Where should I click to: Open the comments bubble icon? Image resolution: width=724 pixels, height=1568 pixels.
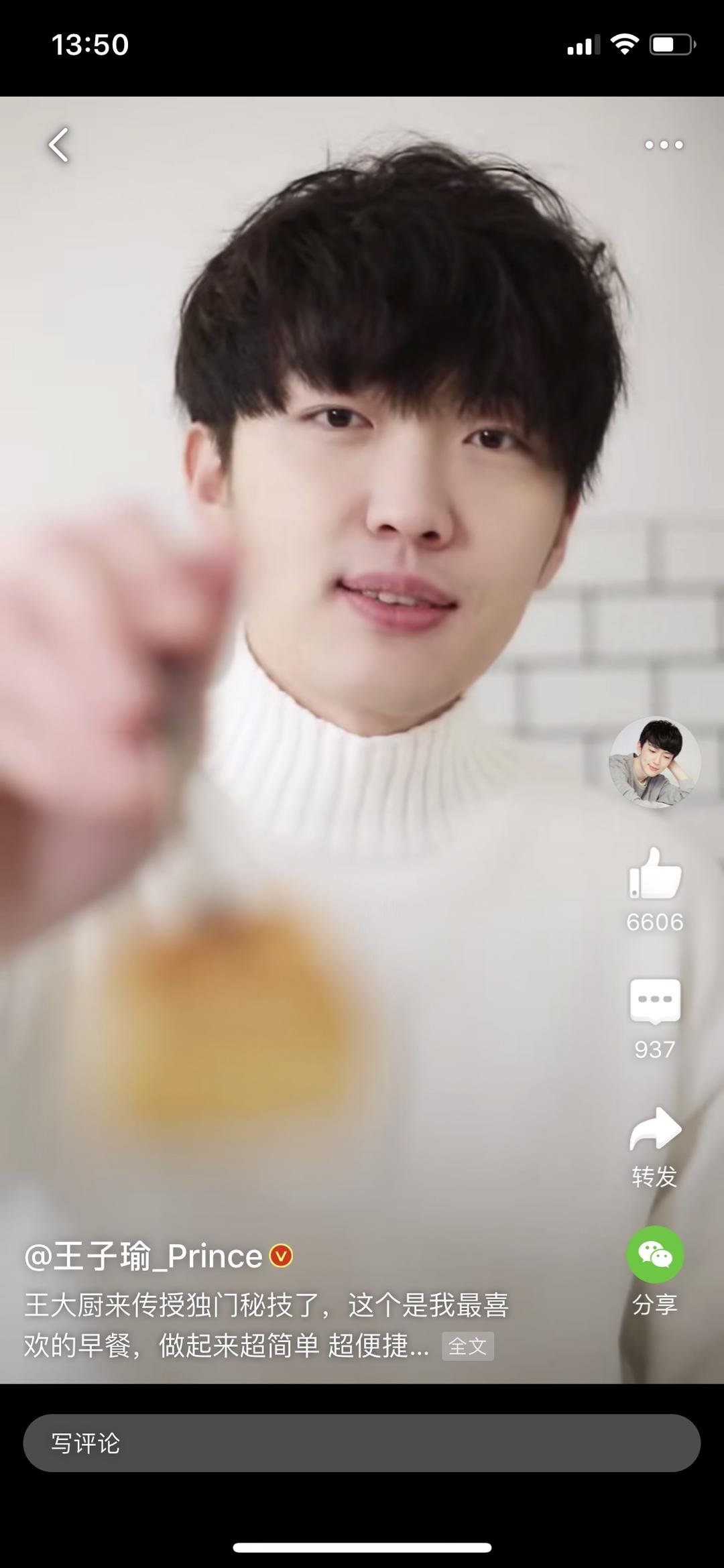(655, 1001)
